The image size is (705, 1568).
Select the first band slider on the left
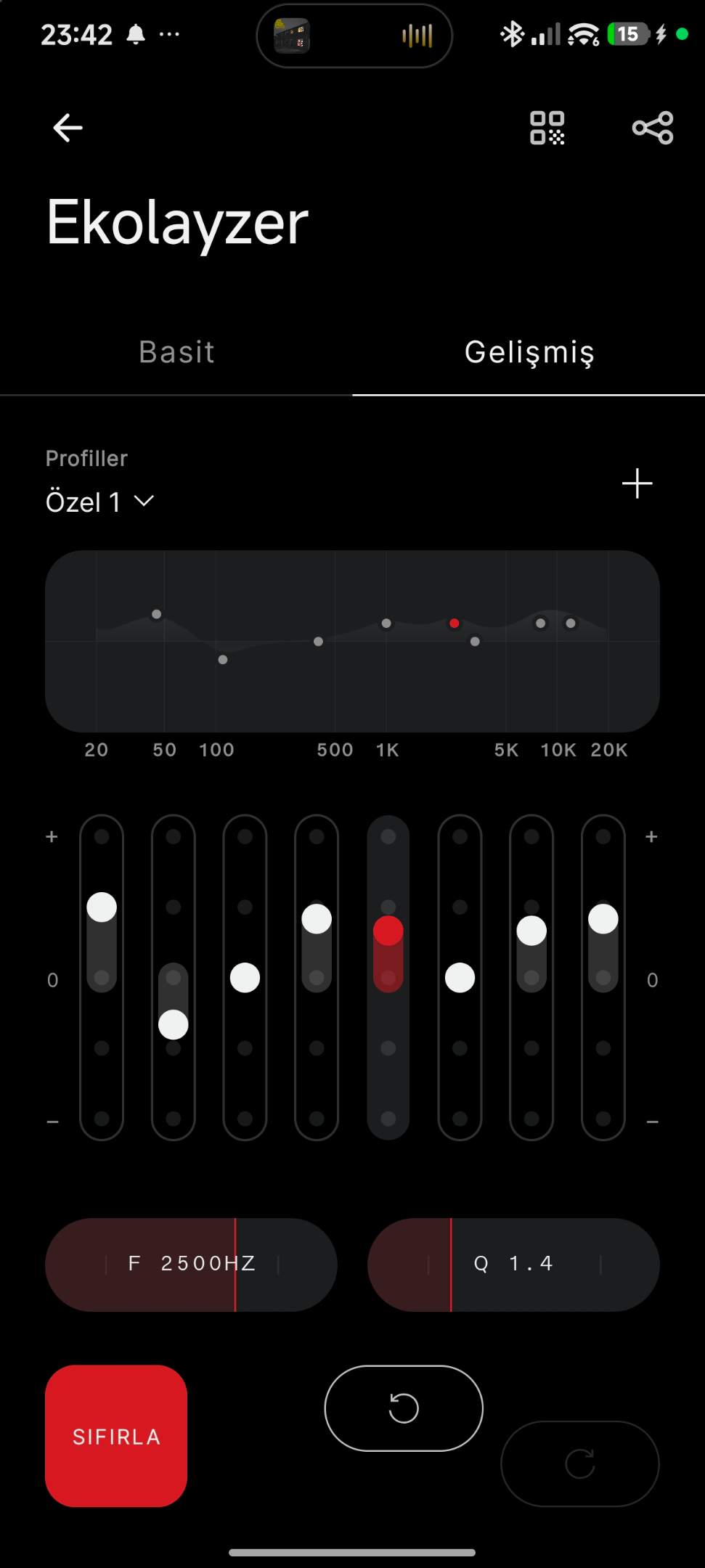[x=102, y=977]
